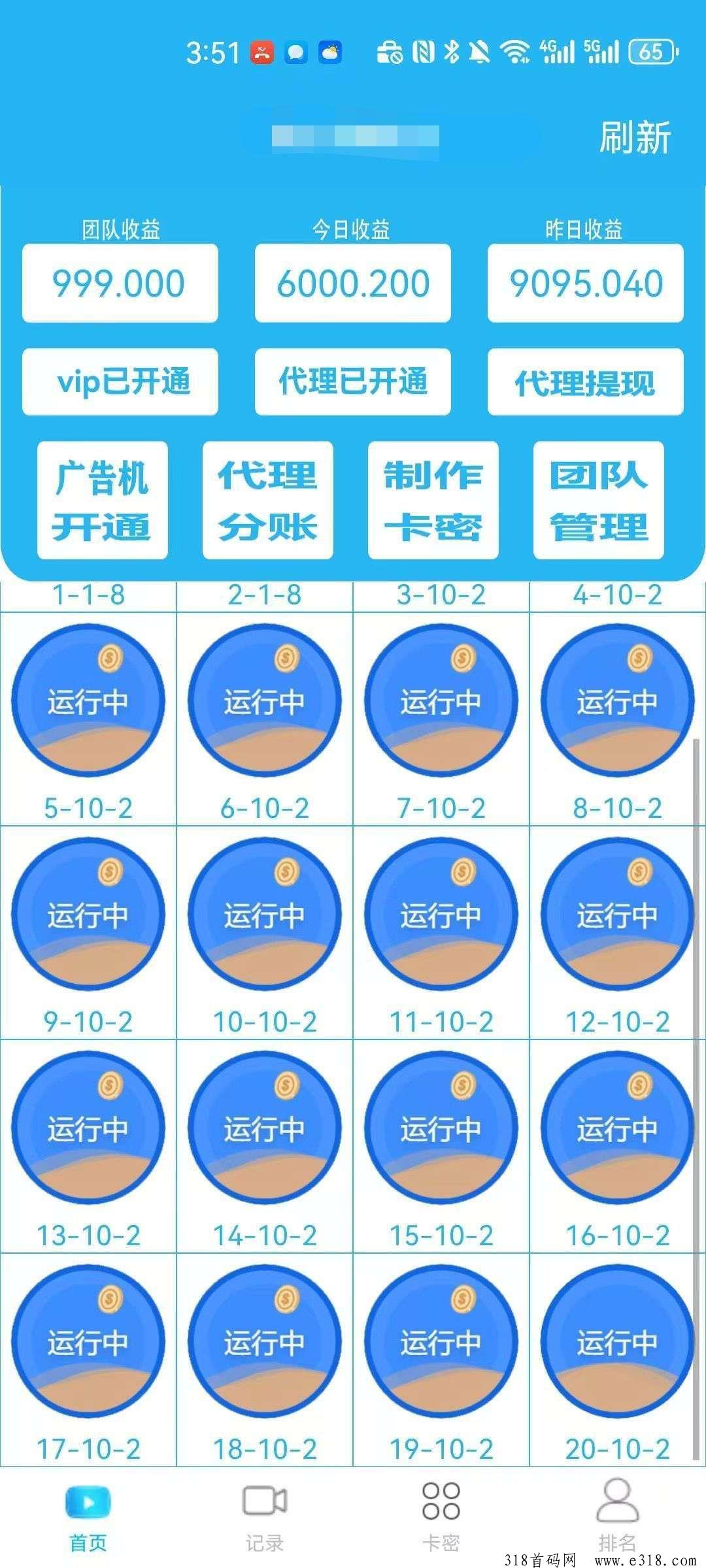Open 团队管理
Viewport: 706px width, 1568px height.
599,500
